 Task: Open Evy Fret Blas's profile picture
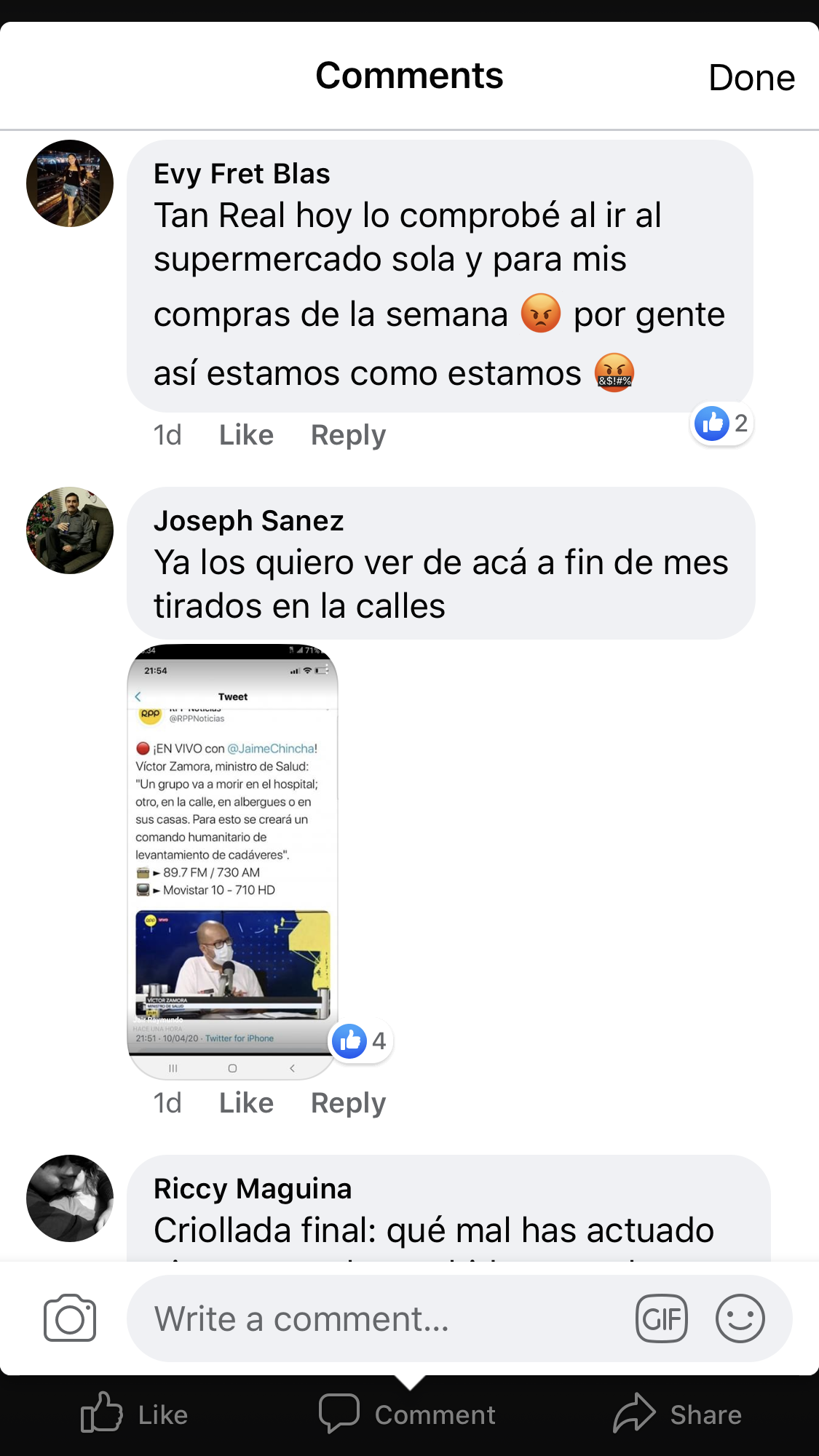click(x=70, y=183)
